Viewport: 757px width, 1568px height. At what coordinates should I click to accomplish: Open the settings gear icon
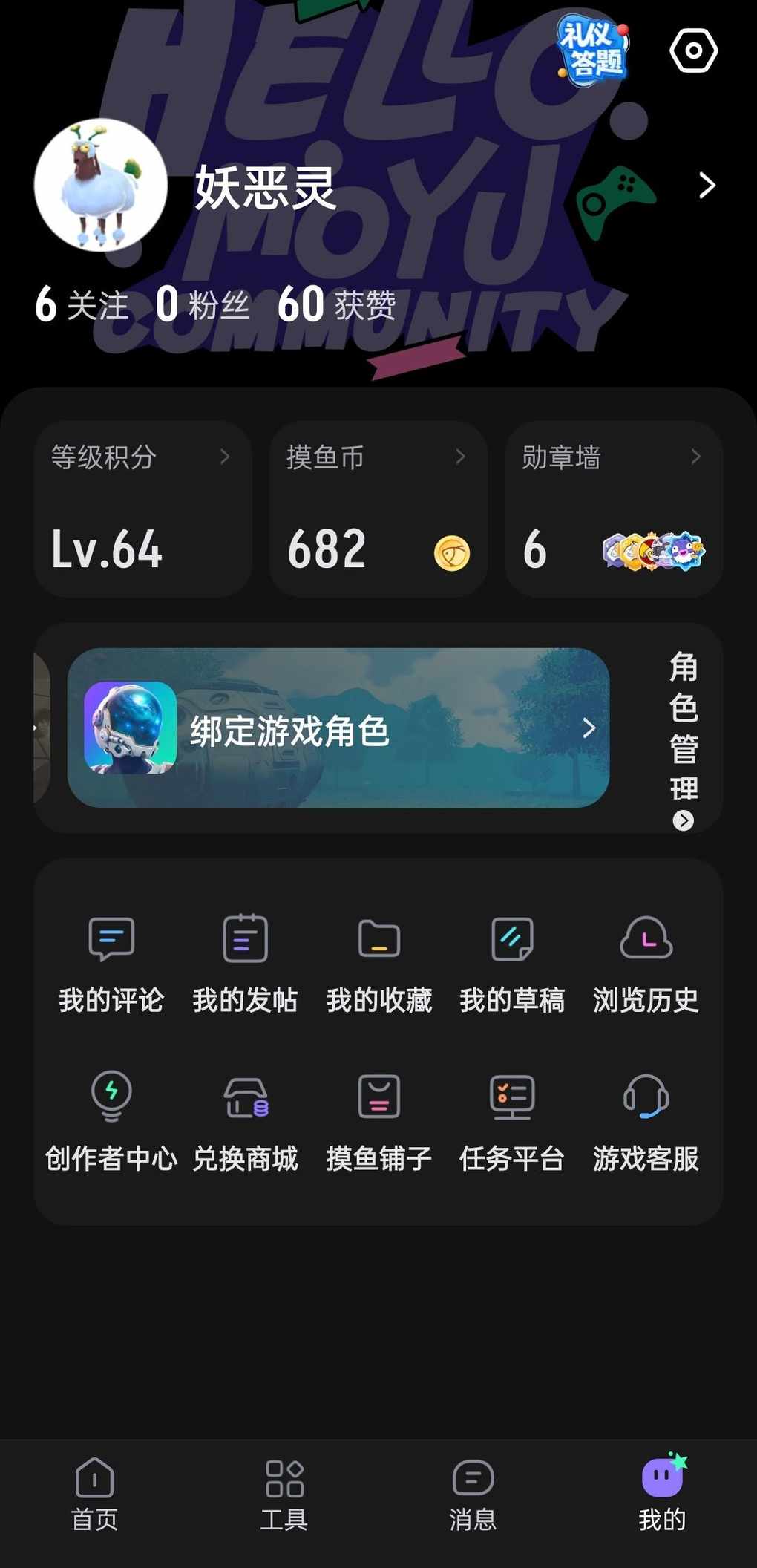pos(693,50)
